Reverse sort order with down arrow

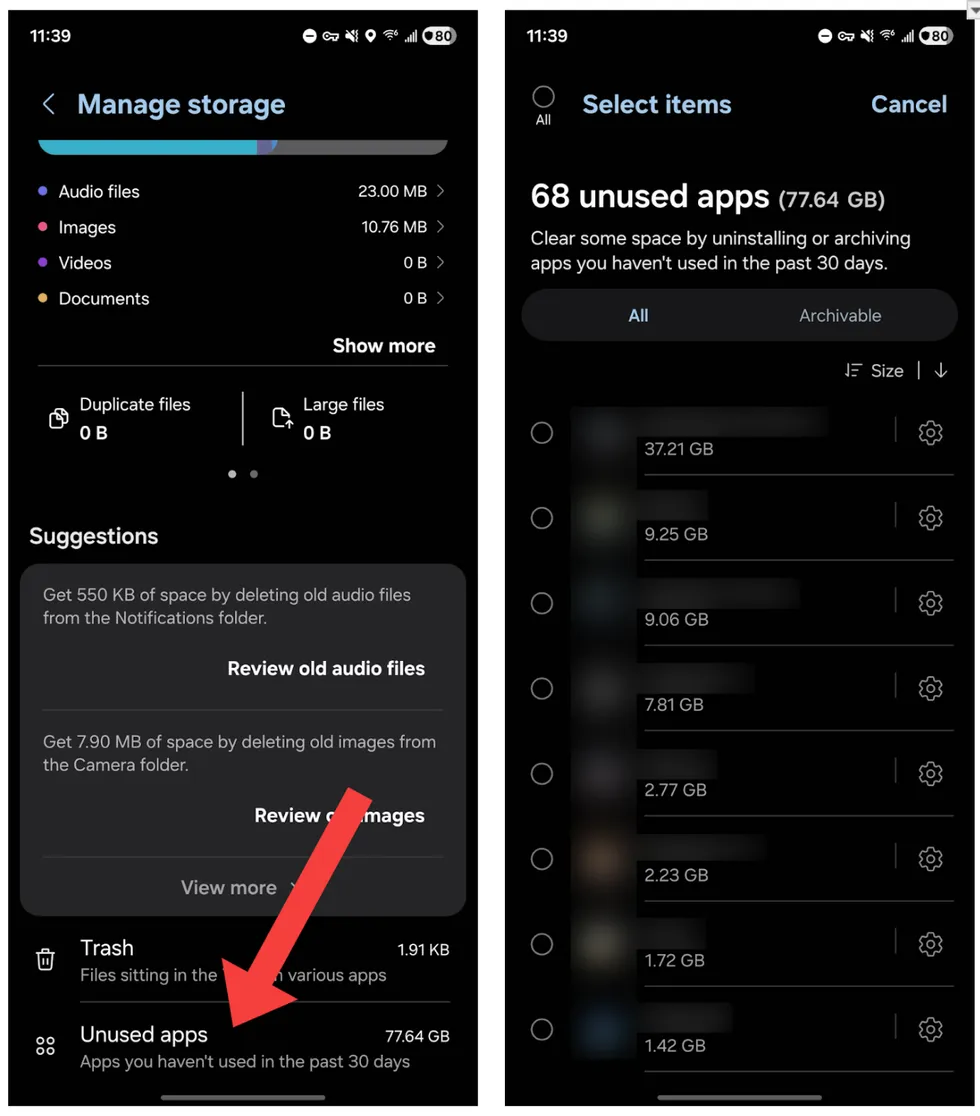[940, 371]
